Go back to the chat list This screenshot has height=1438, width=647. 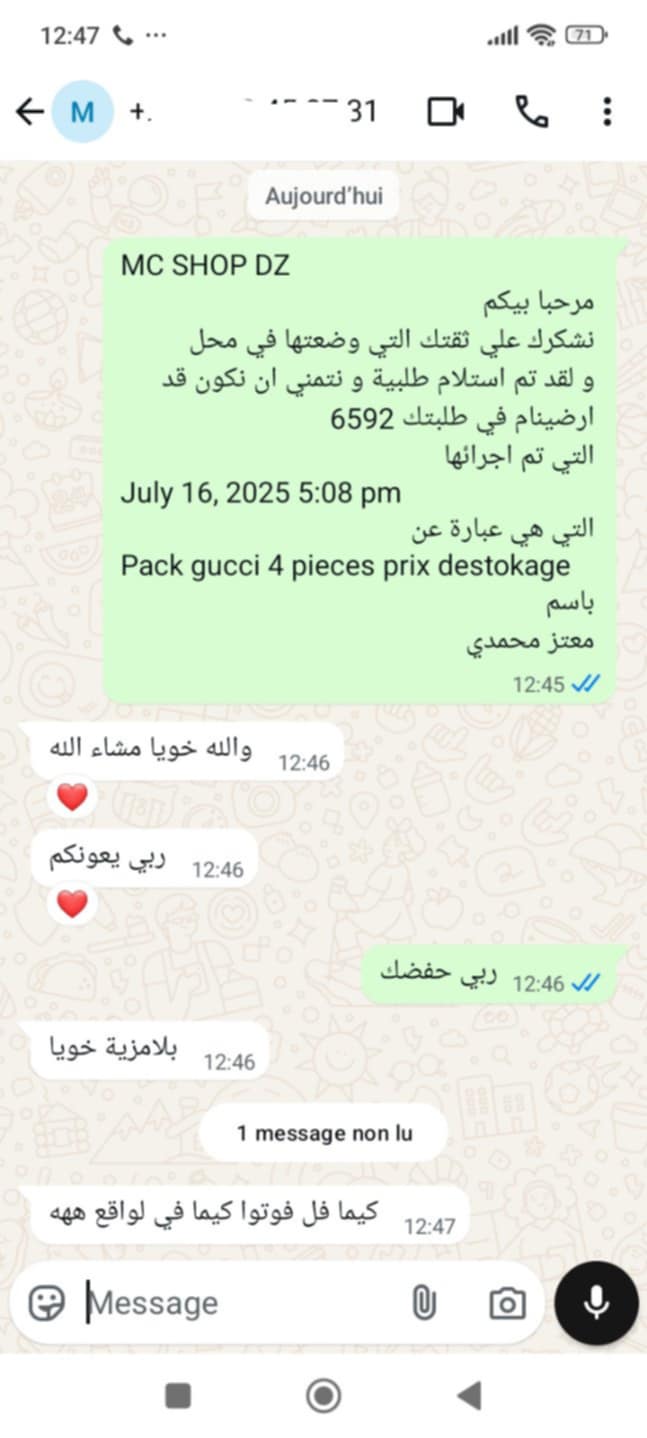(x=30, y=112)
